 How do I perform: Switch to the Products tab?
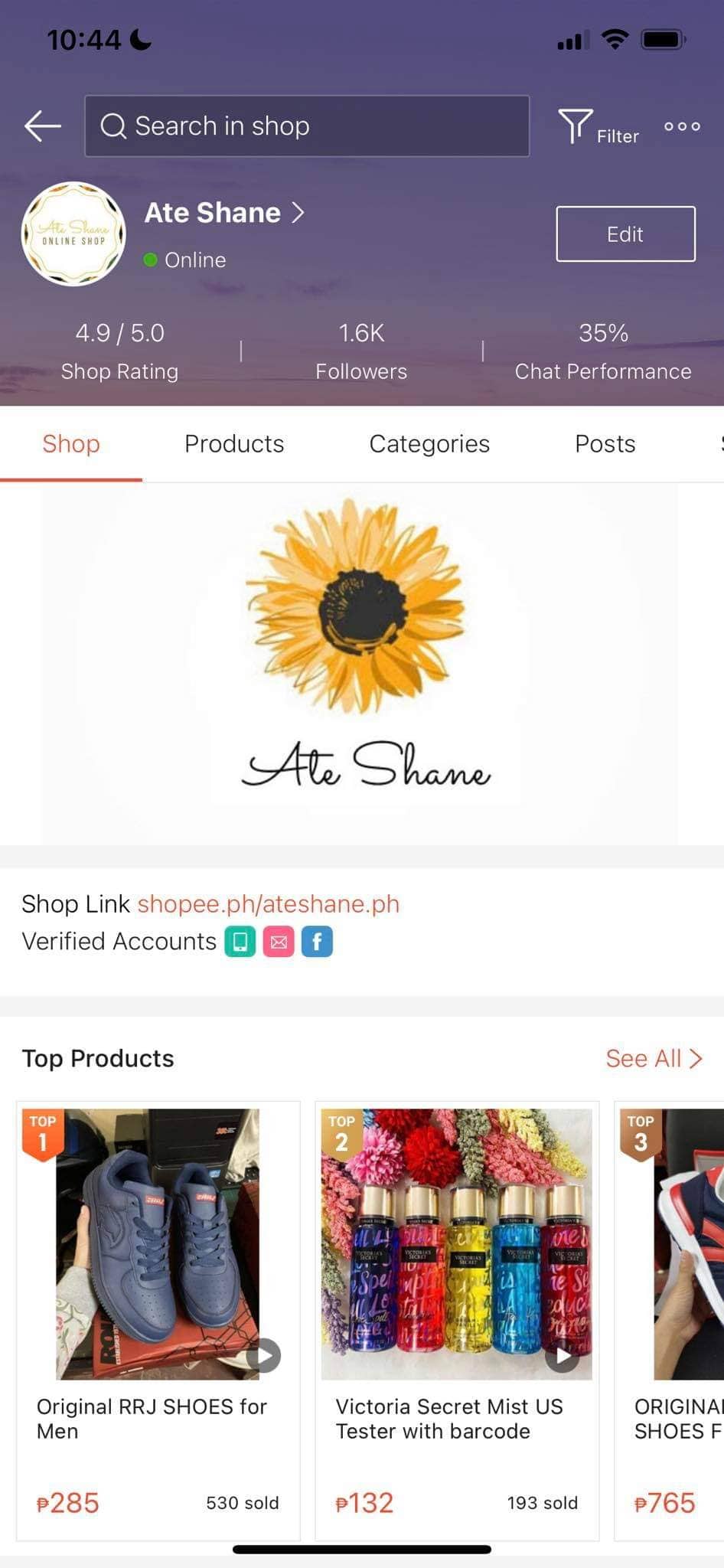click(x=234, y=444)
